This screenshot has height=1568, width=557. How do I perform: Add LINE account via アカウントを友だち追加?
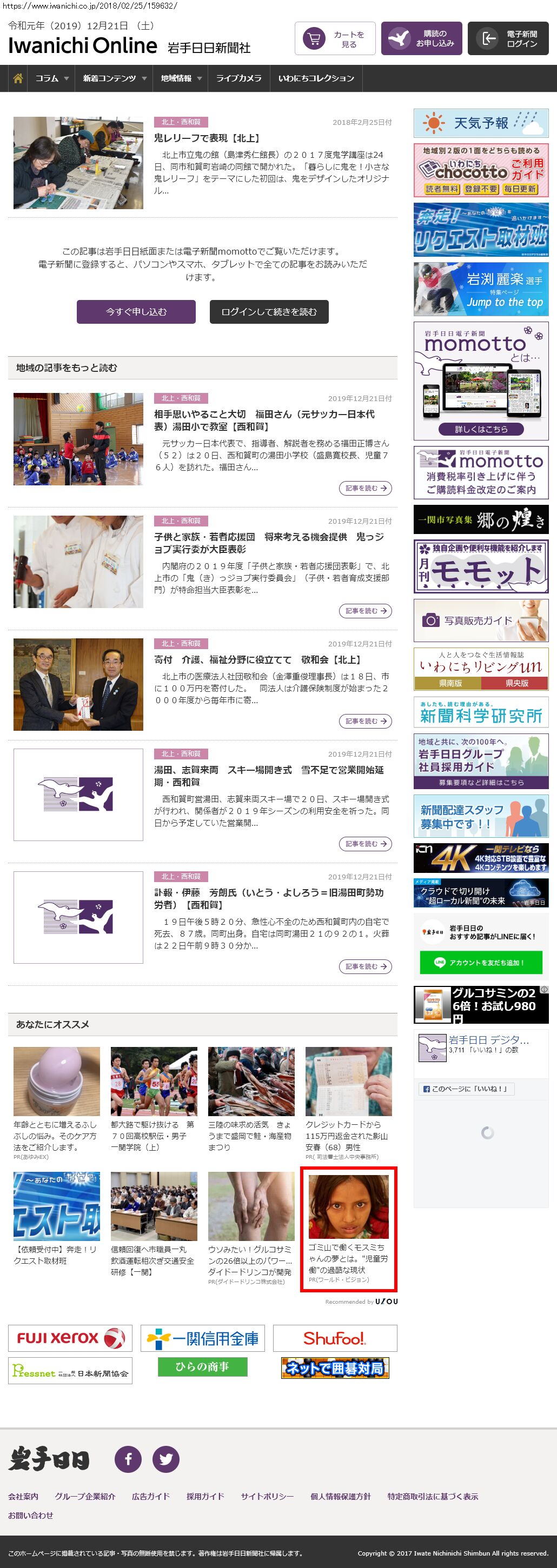coord(481,962)
